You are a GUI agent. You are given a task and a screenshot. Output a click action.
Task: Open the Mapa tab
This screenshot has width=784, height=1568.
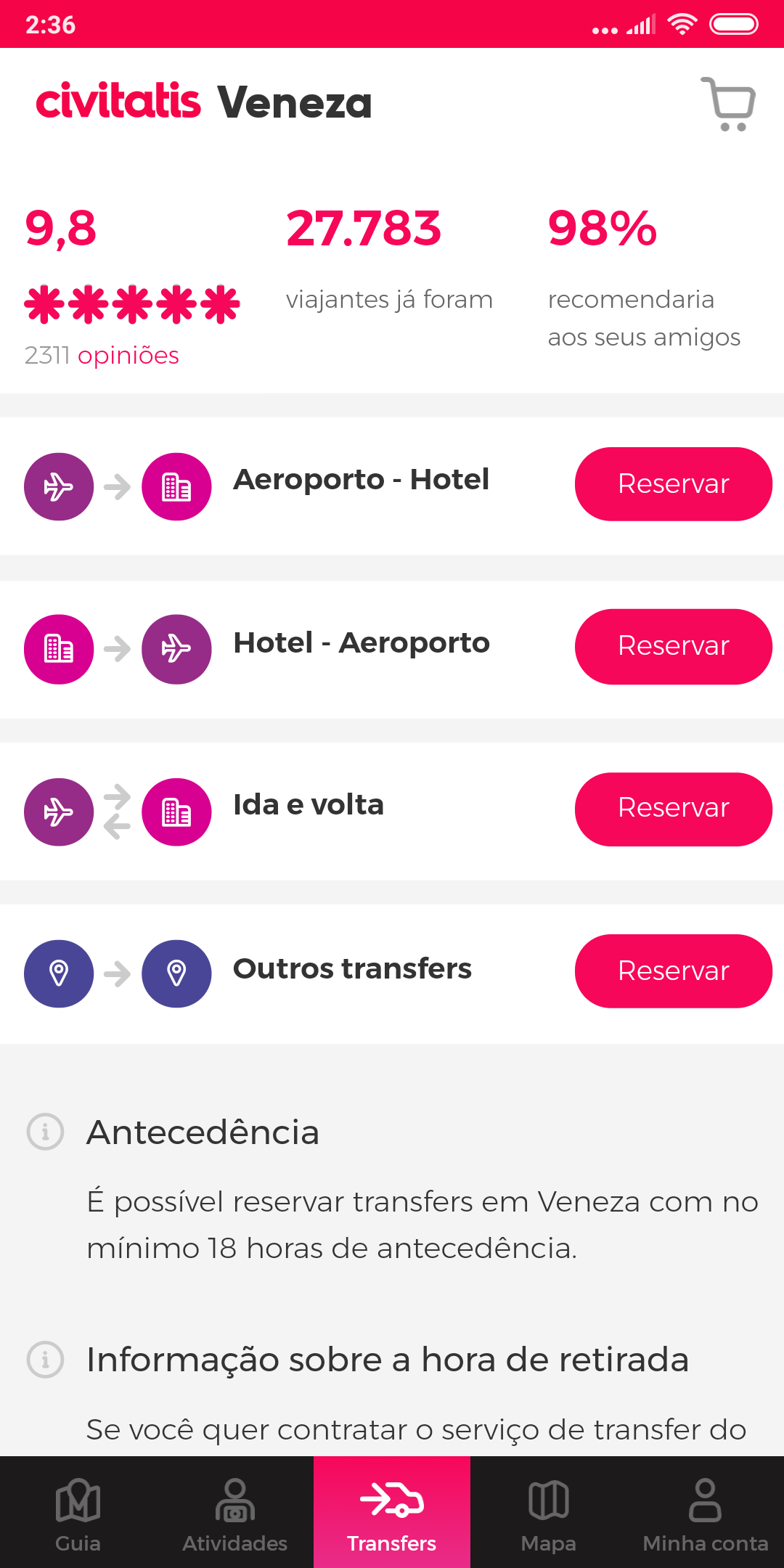[x=549, y=1513]
